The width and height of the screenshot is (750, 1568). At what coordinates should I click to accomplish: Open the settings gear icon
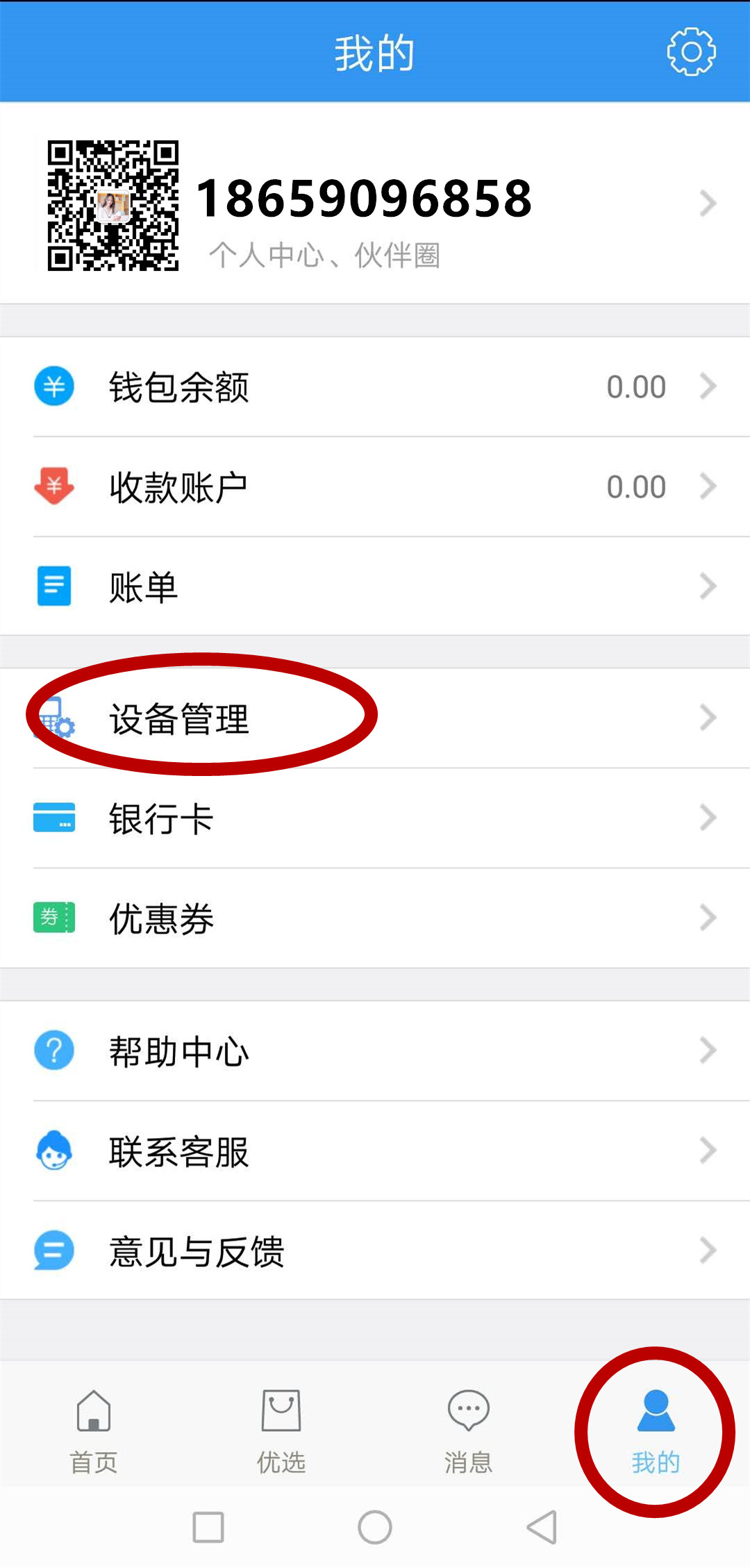coord(691,52)
